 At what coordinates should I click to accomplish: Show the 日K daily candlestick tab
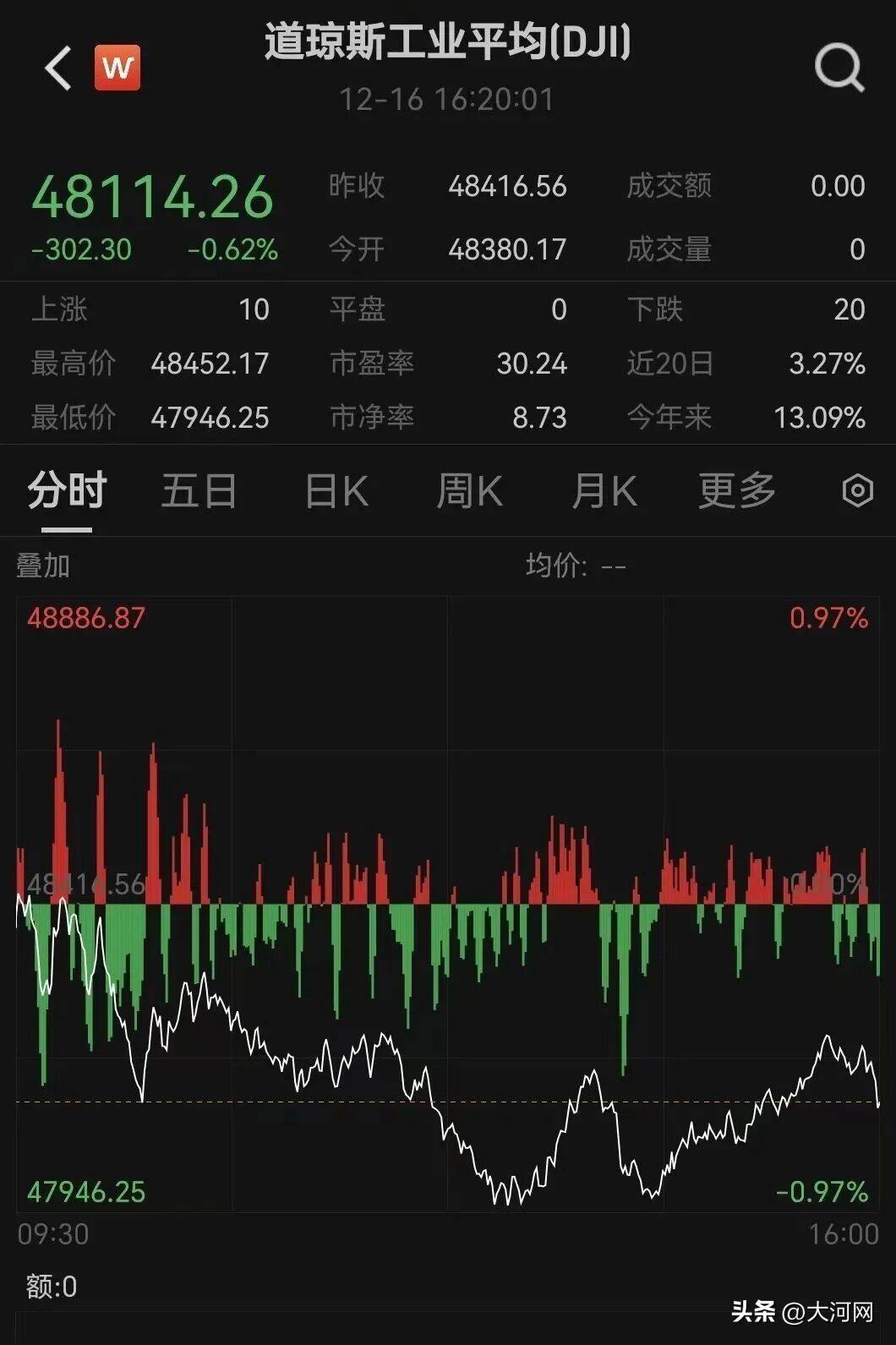336,491
